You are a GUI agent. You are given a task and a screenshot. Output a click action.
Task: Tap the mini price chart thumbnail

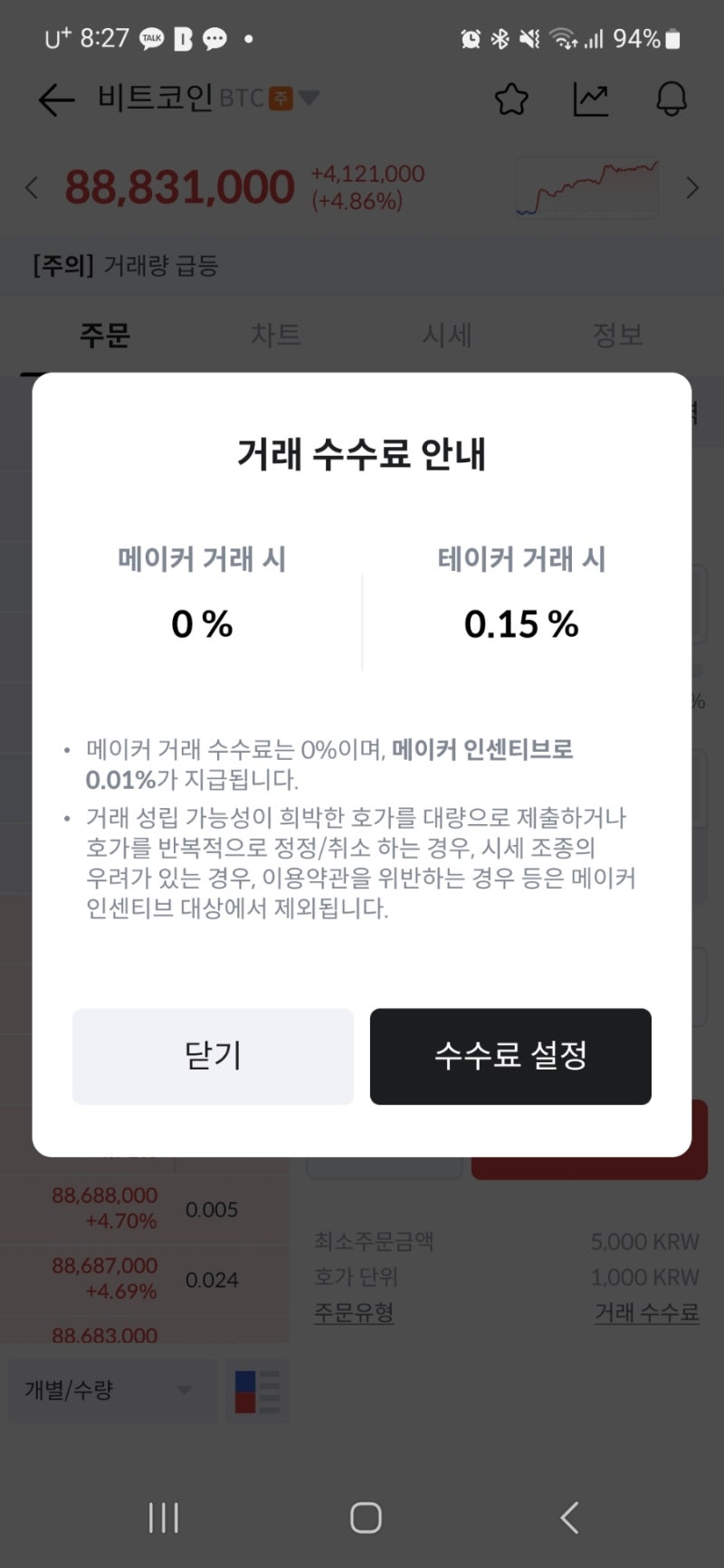(586, 187)
